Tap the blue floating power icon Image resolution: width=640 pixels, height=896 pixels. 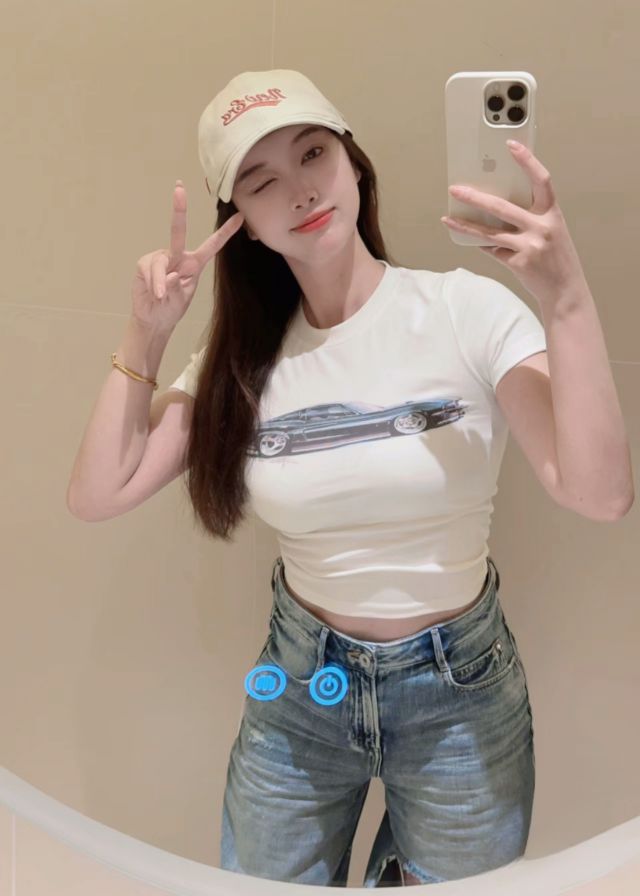pyautogui.click(x=328, y=686)
